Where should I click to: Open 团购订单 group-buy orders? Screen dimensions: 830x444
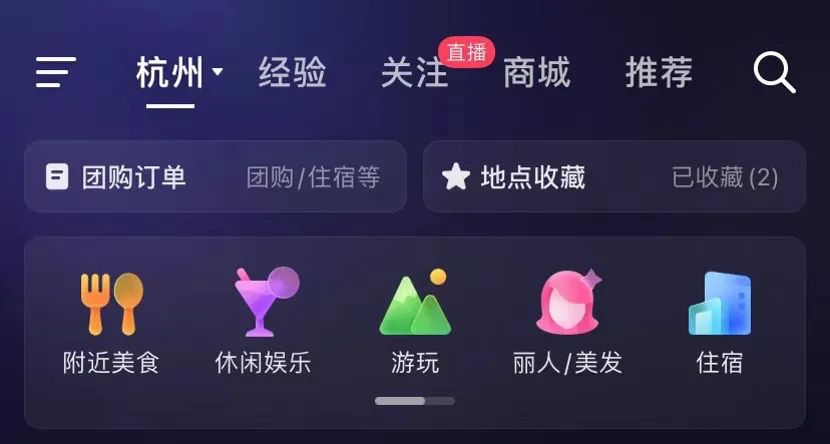click(215, 177)
